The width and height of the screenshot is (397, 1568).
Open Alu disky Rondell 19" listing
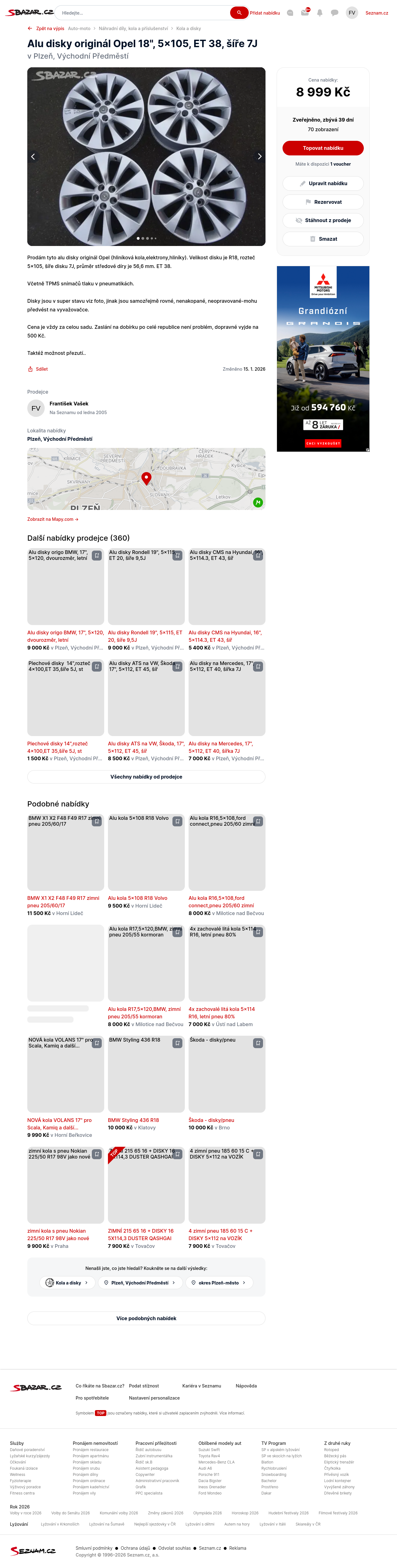tap(145, 636)
